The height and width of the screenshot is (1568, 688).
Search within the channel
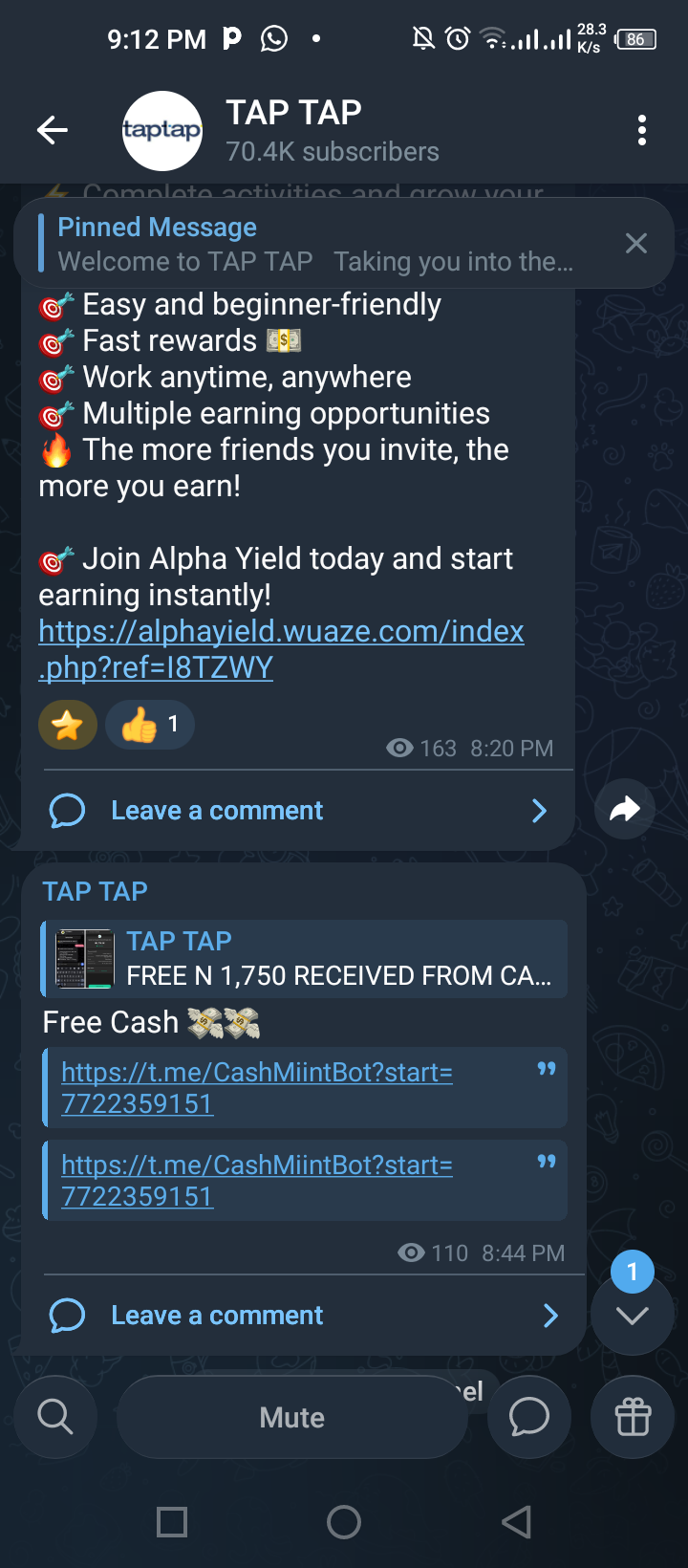pos(55,1417)
